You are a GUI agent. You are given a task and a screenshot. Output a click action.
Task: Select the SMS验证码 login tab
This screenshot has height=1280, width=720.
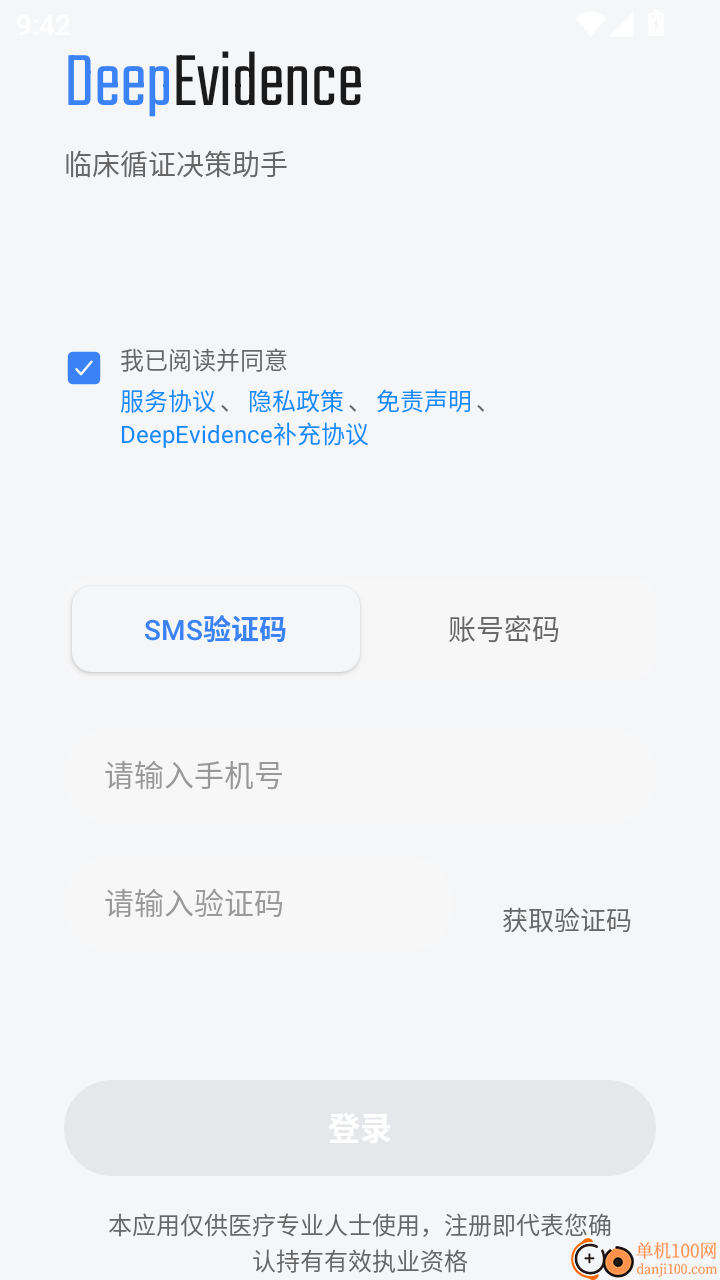coord(216,630)
